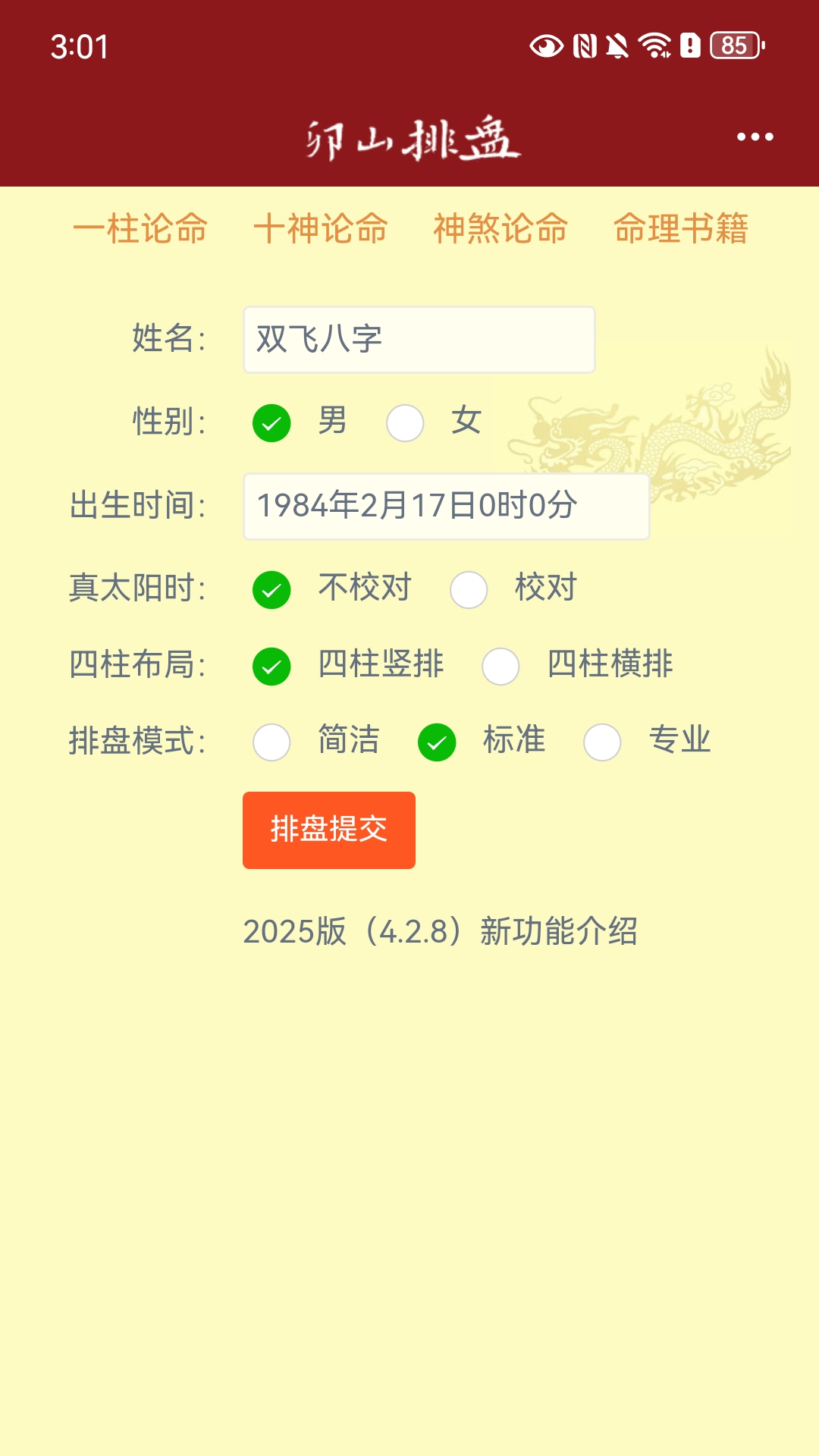Image resolution: width=819 pixels, height=1456 pixels.
Task: Click the 姓名 name input field
Action: tap(418, 339)
